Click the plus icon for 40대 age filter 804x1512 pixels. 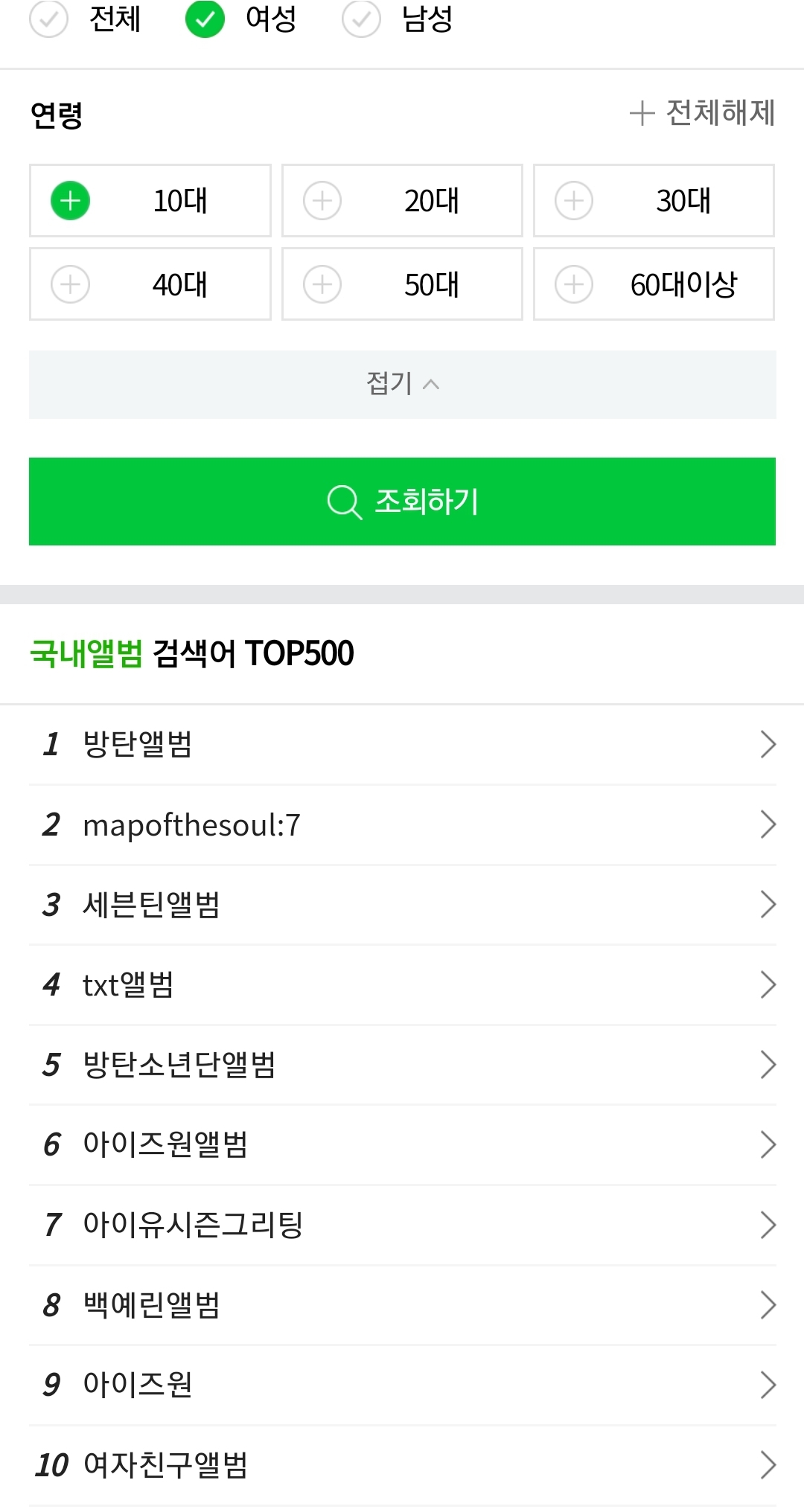tap(69, 283)
